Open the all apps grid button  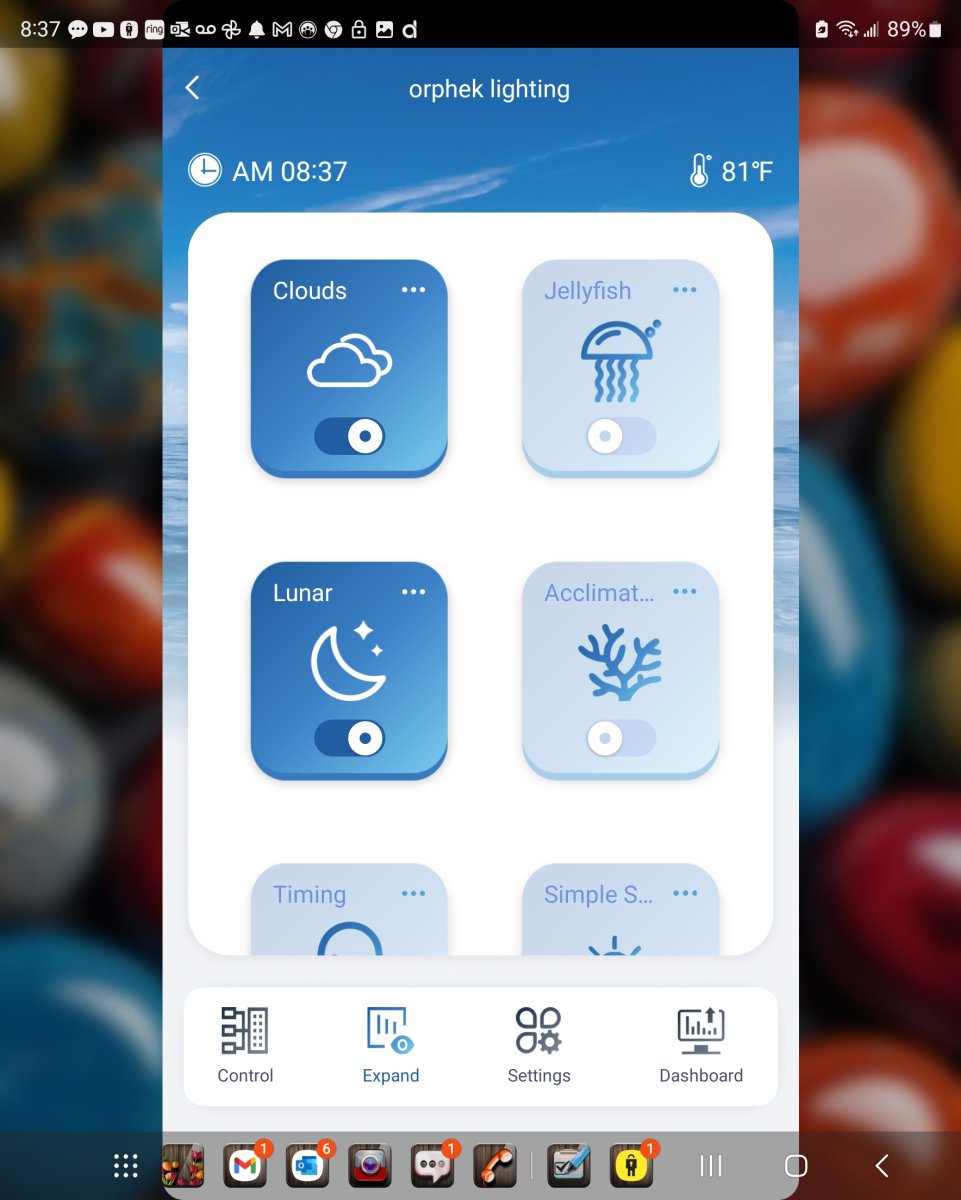point(125,1166)
